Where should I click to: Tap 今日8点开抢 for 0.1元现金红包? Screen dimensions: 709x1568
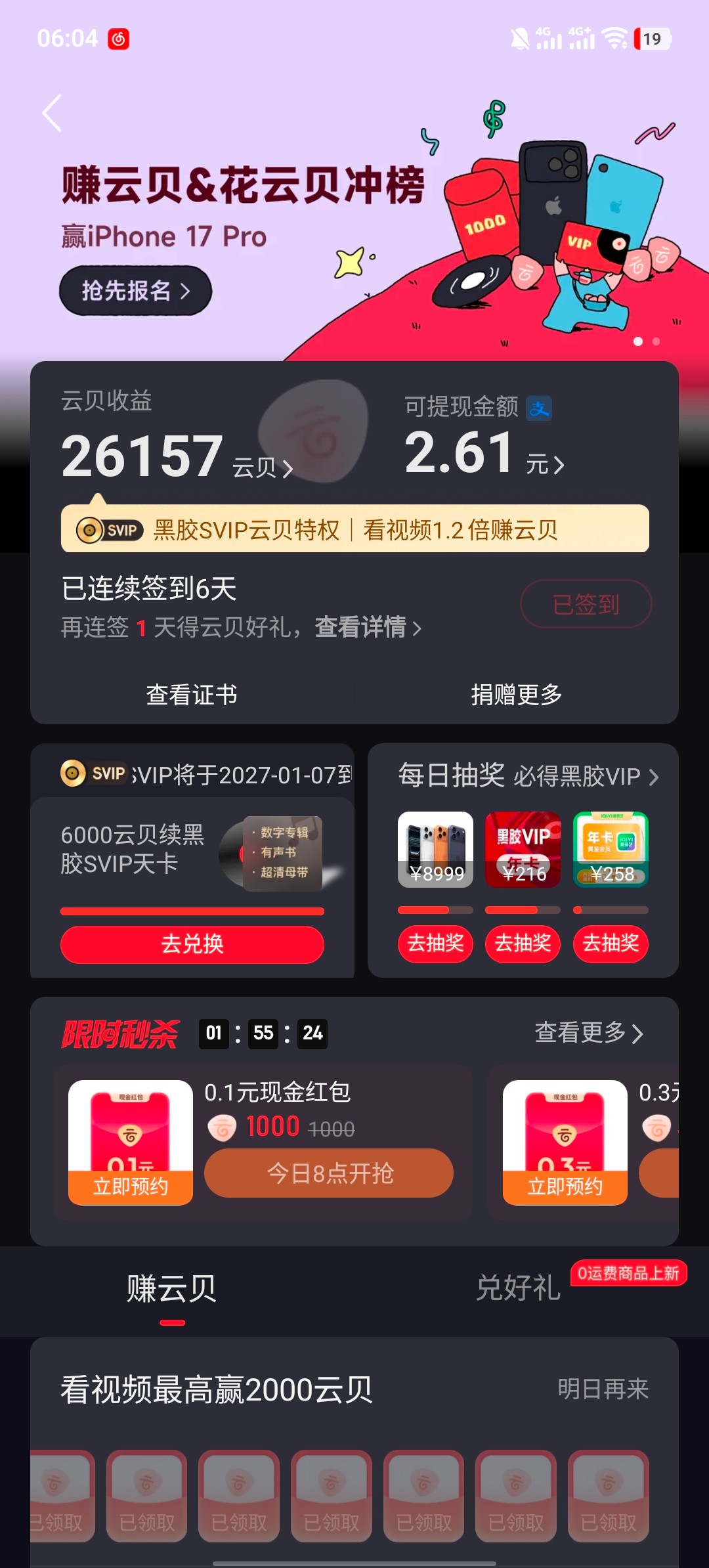click(x=329, y=1173)
